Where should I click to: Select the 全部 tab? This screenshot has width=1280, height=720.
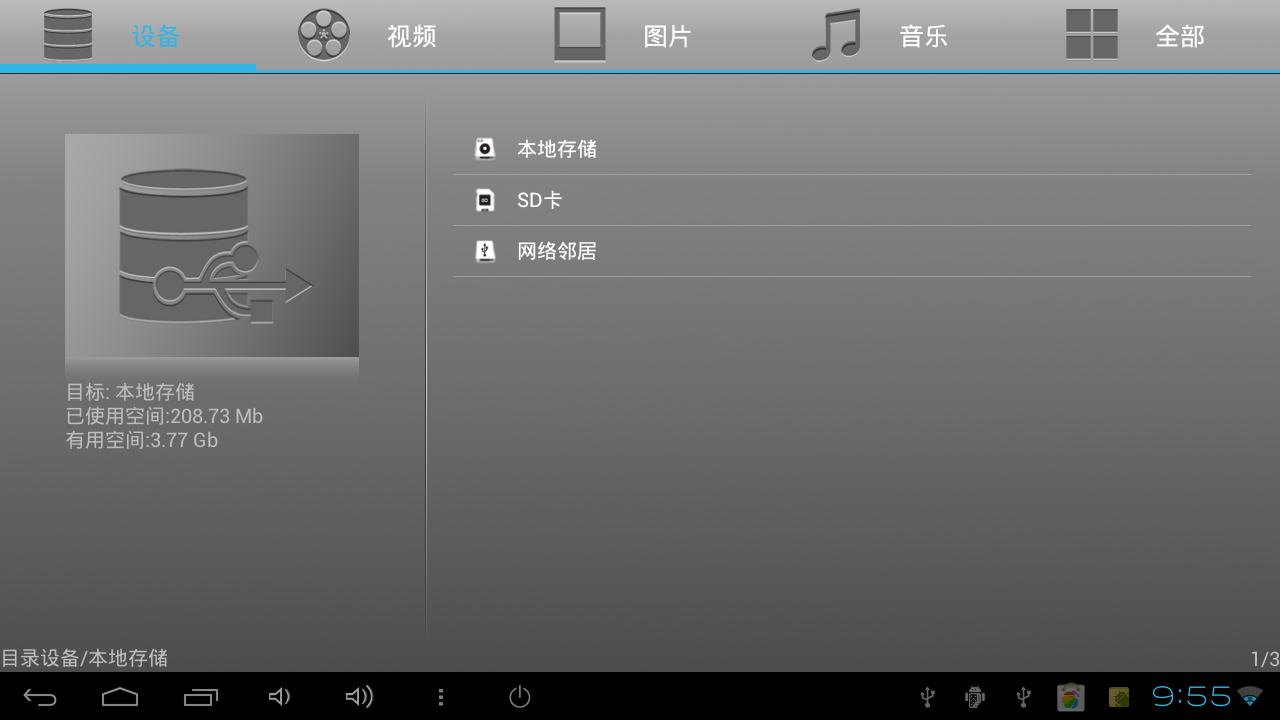click(x=1151, y=36)
